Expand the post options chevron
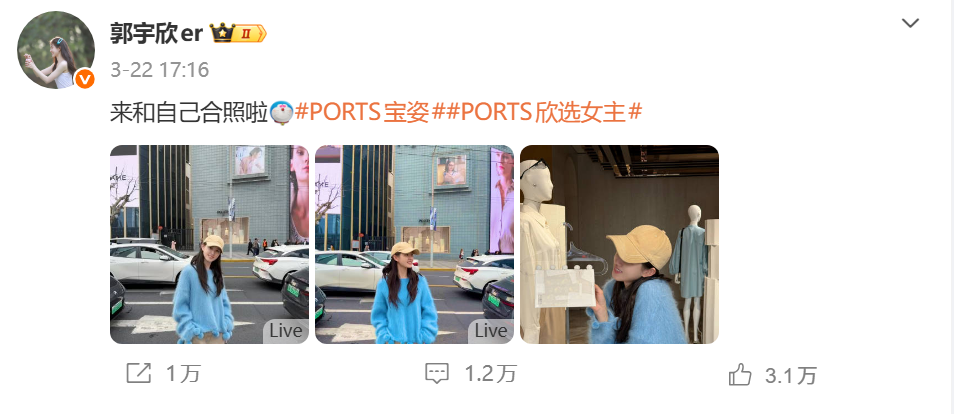Viewport: 954px width, 414px height. 910,23
